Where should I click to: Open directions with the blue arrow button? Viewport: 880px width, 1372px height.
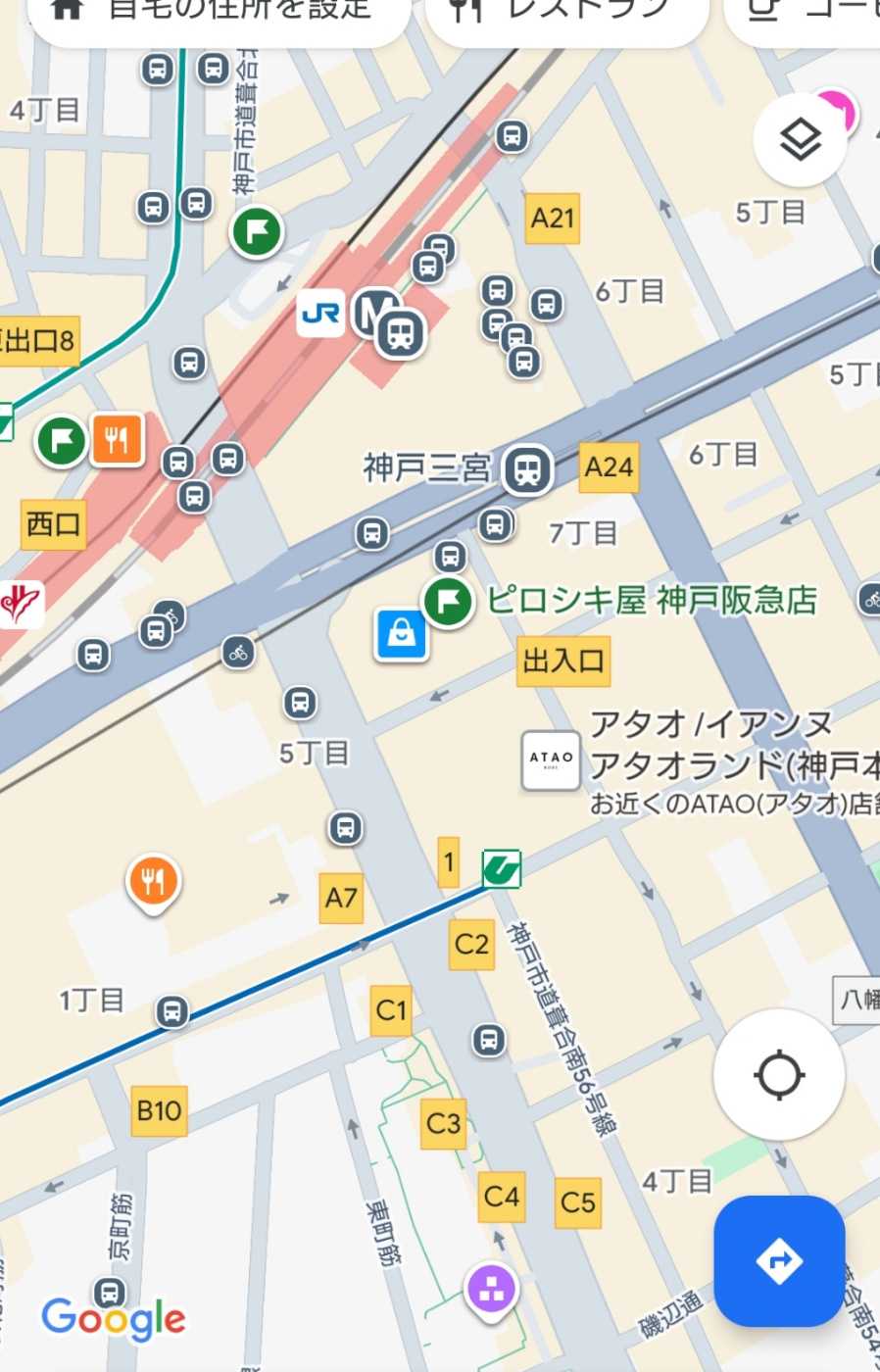tap(779, 1260)
